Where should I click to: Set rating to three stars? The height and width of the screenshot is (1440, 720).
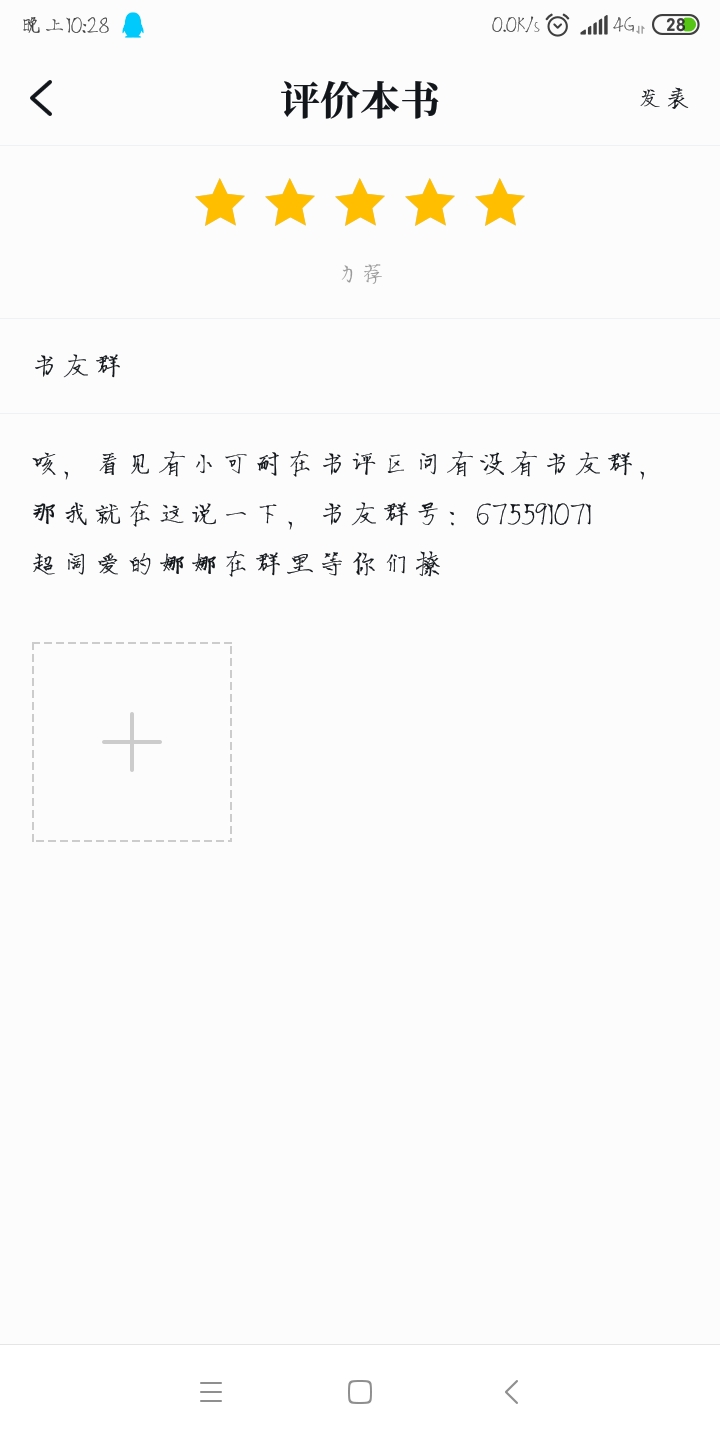(360, 202)
